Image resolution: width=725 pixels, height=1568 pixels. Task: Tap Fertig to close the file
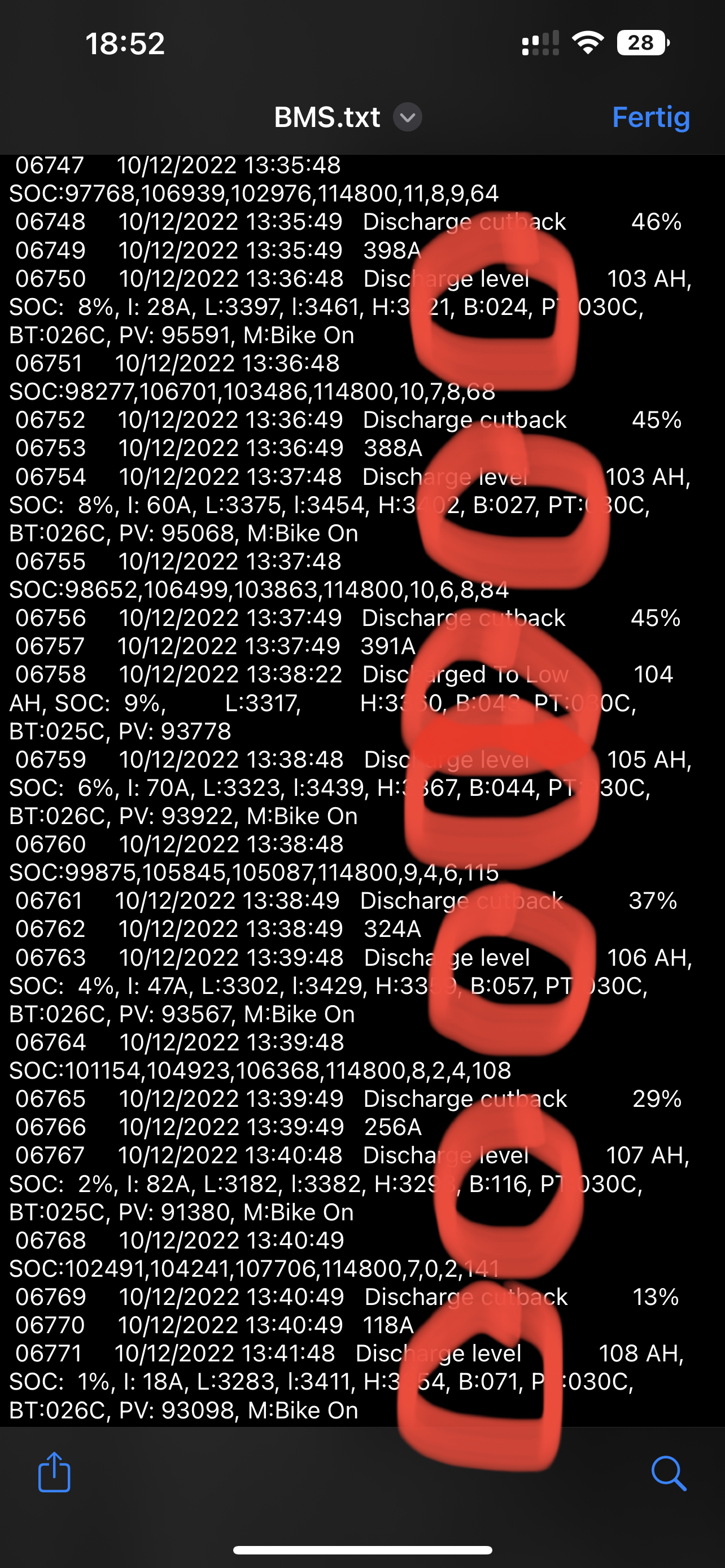point(650,117)
